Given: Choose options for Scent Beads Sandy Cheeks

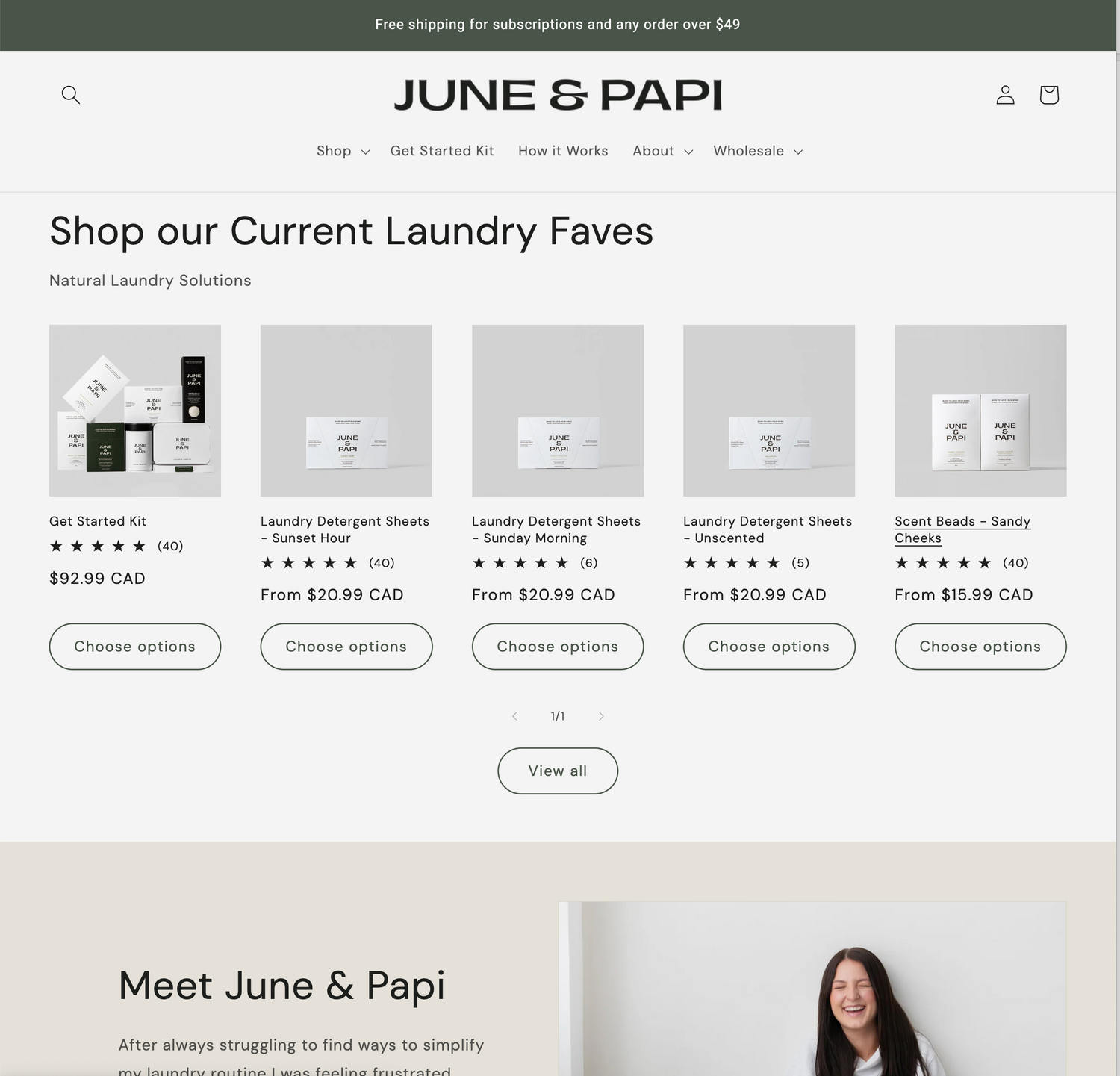Looking at the screenshot, I should click(x=980, y=647).
